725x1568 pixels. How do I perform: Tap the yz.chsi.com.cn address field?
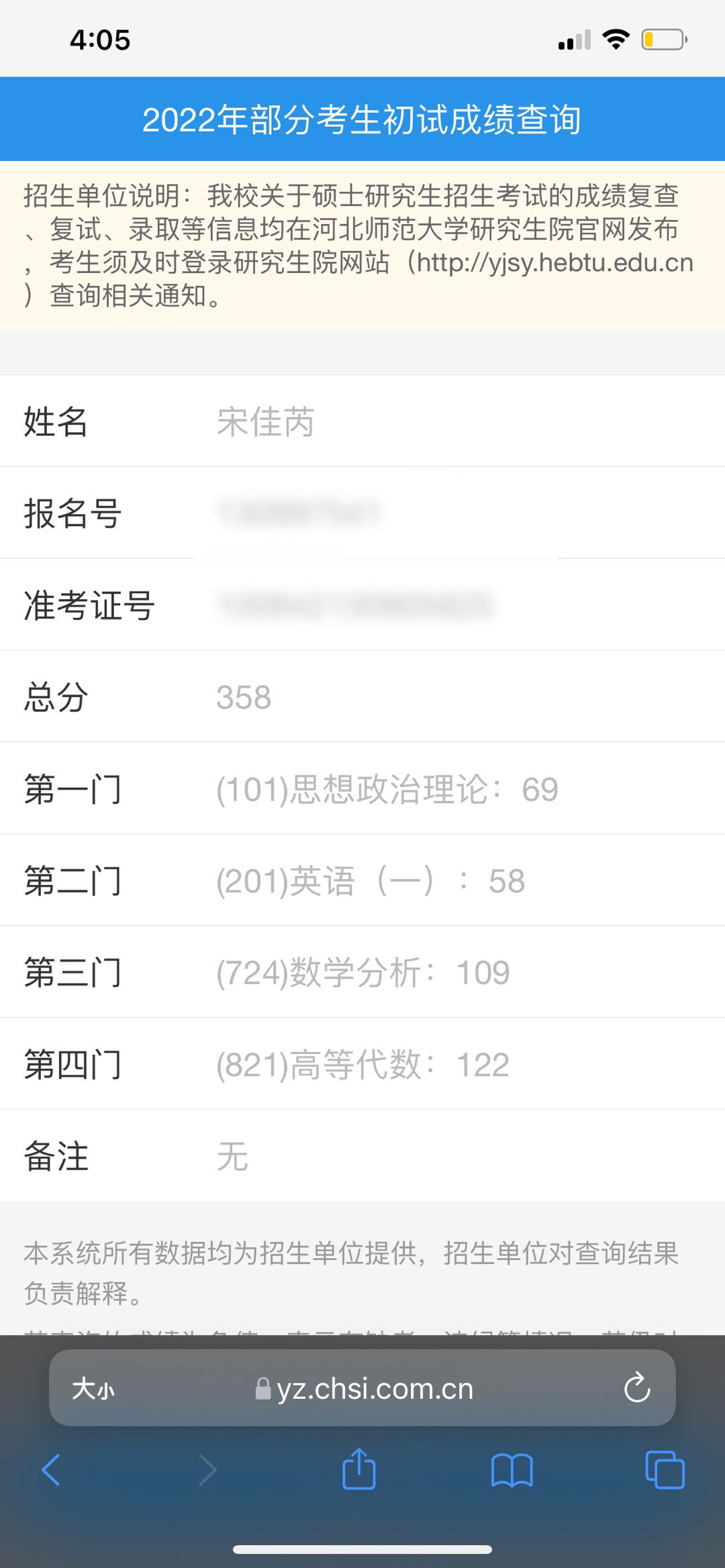click(x=362, y=1388)
